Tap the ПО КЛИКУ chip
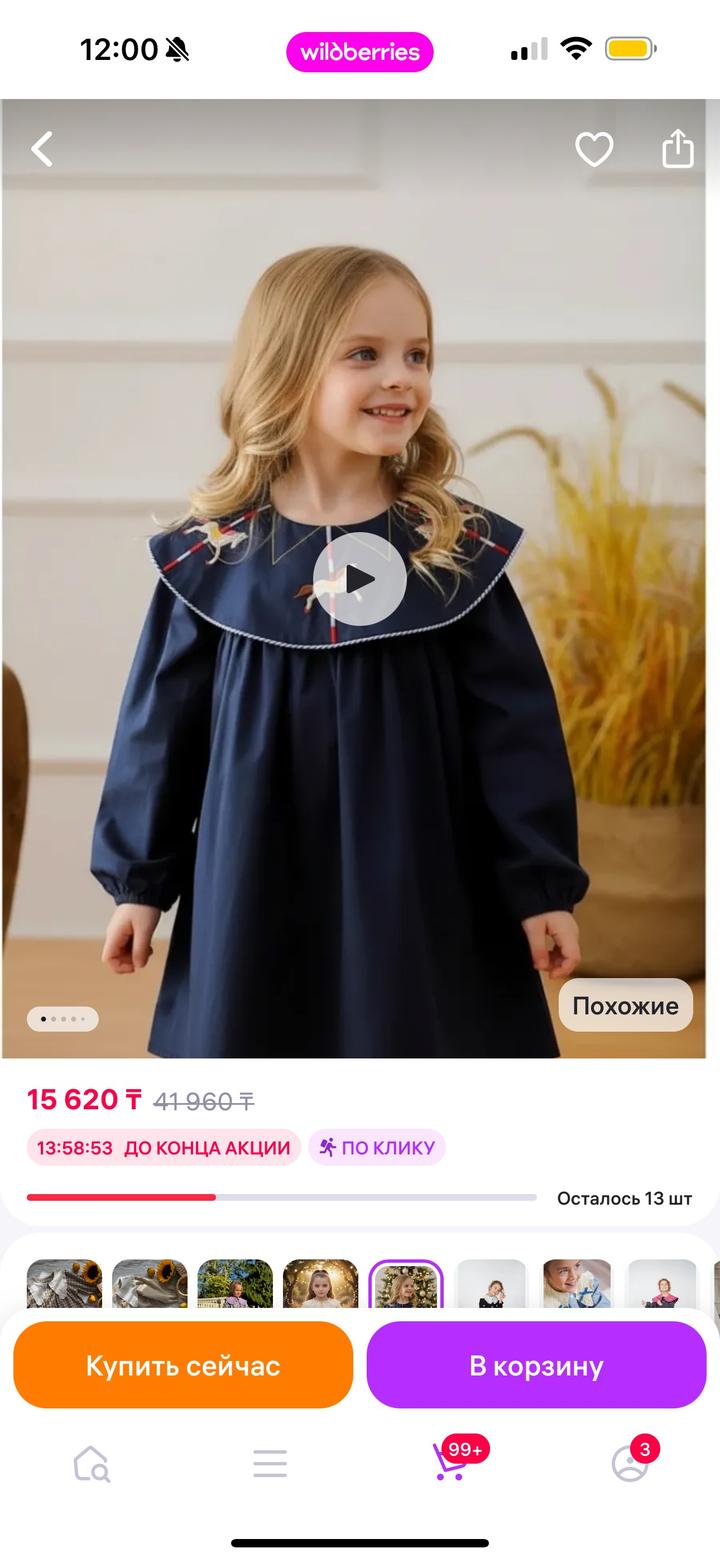This screenshot has height=1561, width=720. pos(377,1147)
